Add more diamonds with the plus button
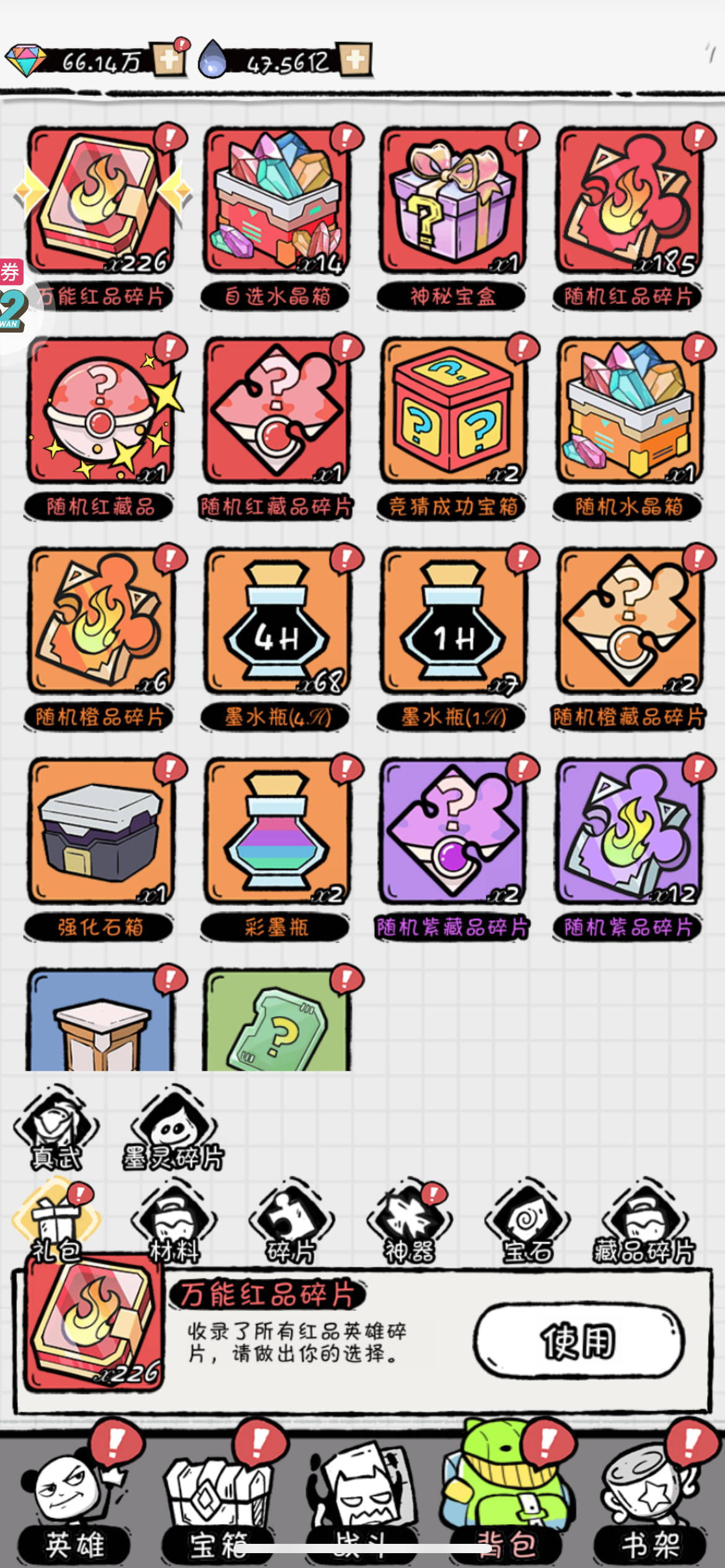Image resolution: width=725 pixels, height=1568 pixels. 169,60
